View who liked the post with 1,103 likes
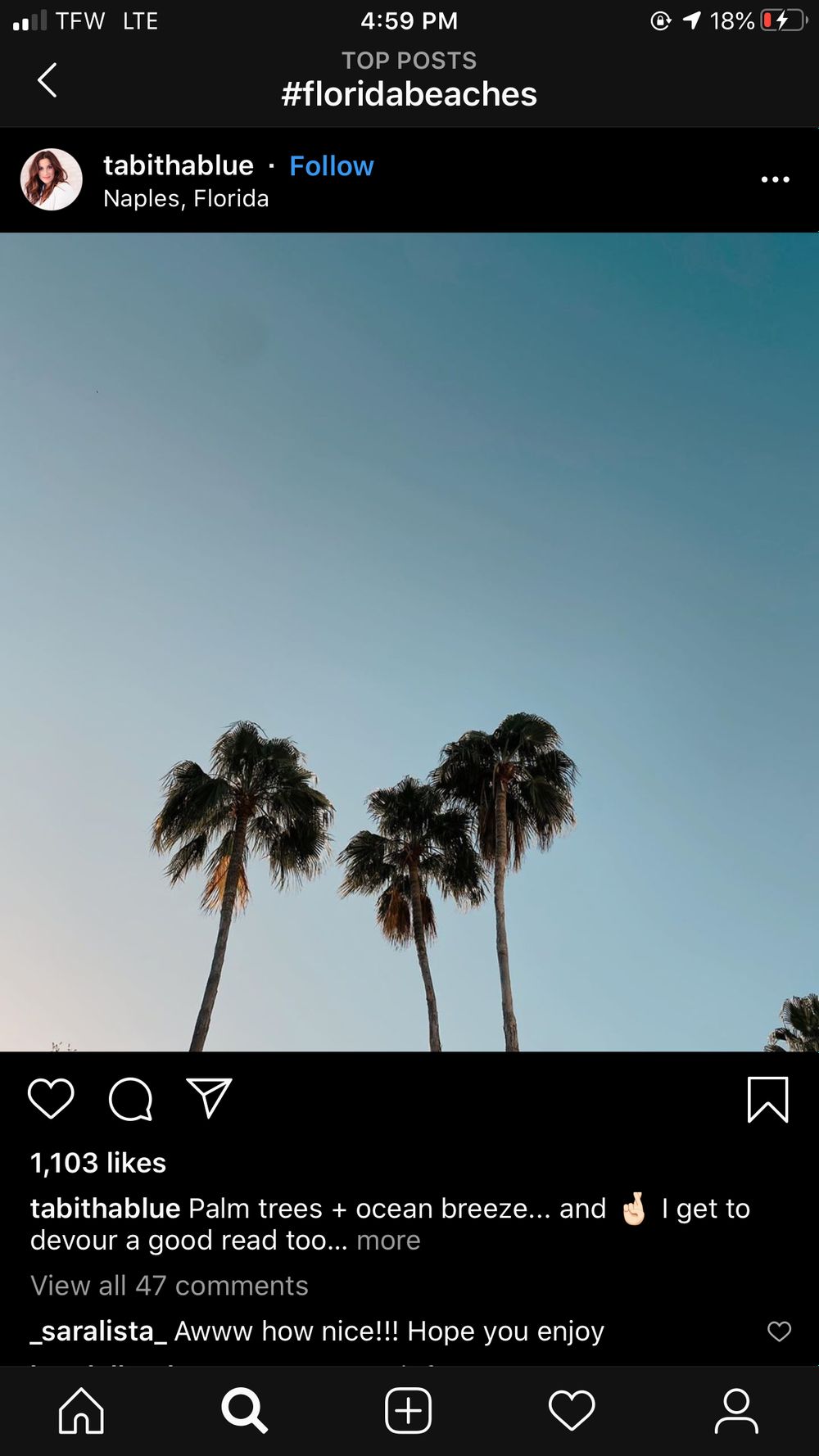819x1456 pixels. coord(98,1163)
